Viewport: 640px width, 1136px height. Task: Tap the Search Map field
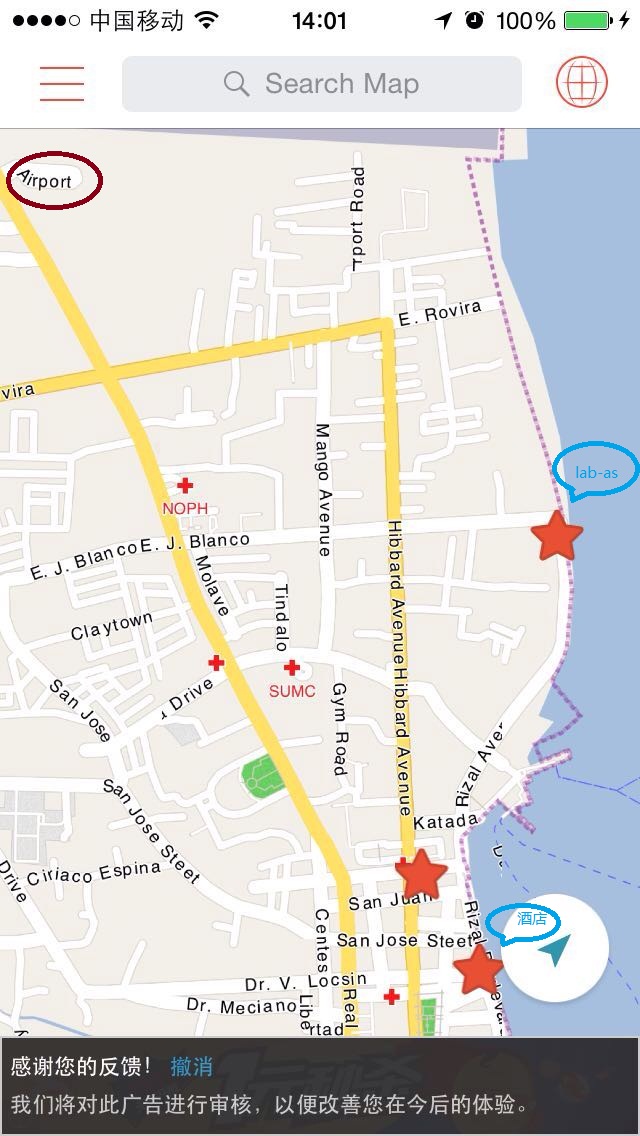321,84
